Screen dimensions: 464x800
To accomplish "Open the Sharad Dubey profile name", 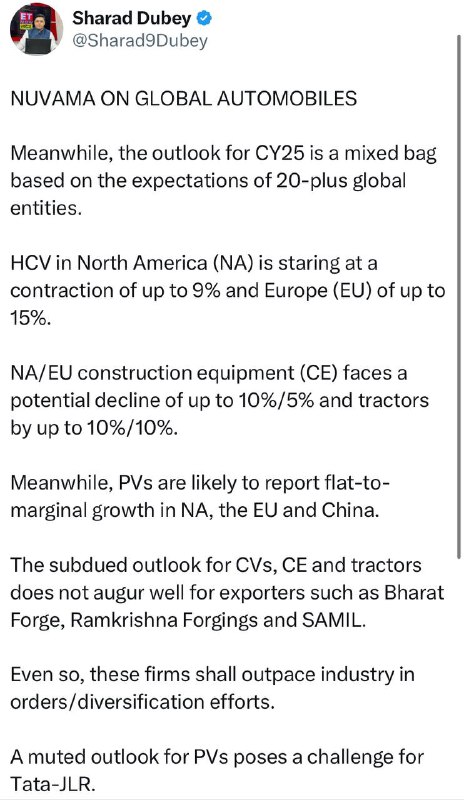I will [x=132, y=18].
